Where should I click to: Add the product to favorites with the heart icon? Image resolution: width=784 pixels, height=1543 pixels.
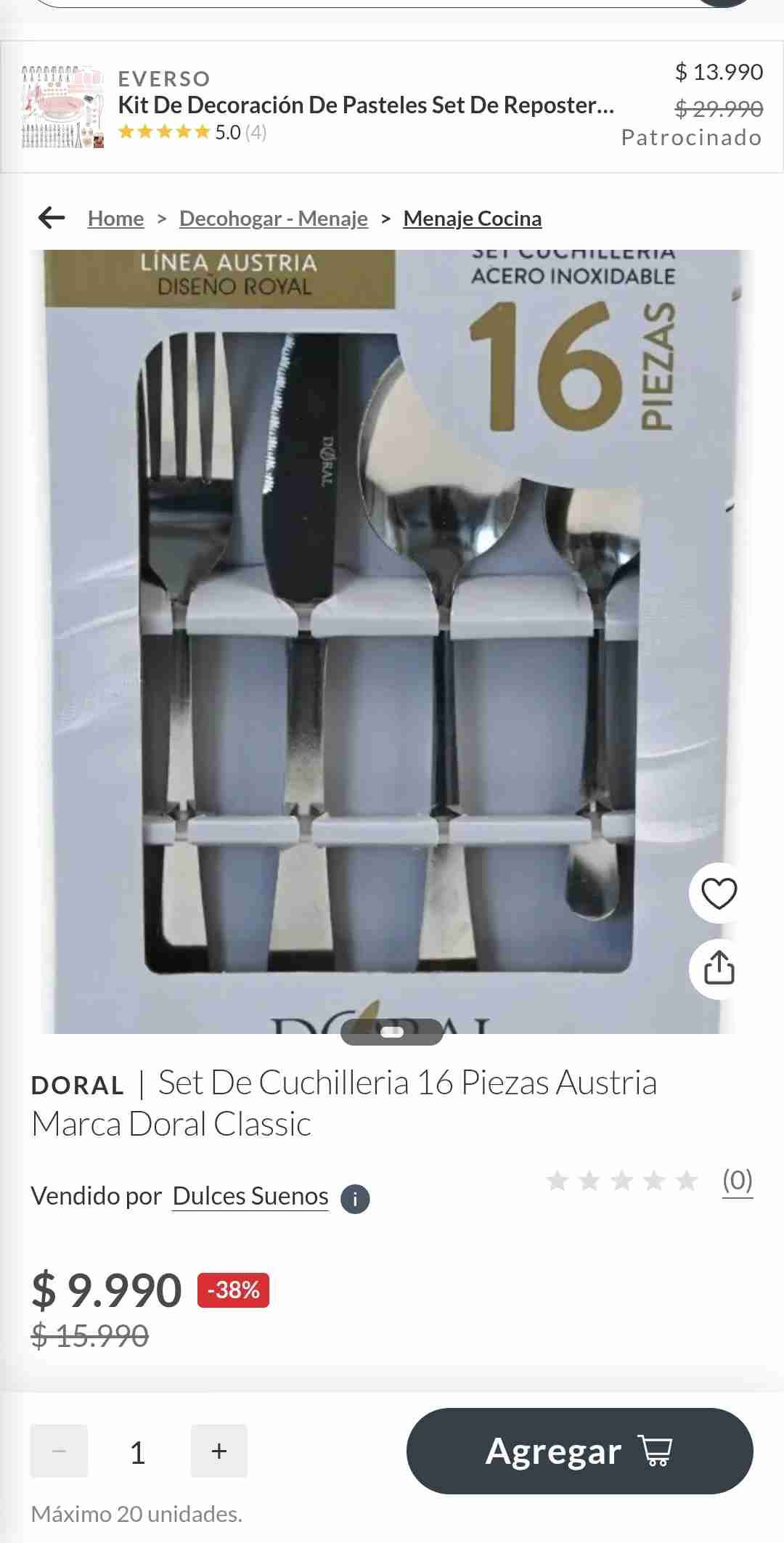pos(718,895)
